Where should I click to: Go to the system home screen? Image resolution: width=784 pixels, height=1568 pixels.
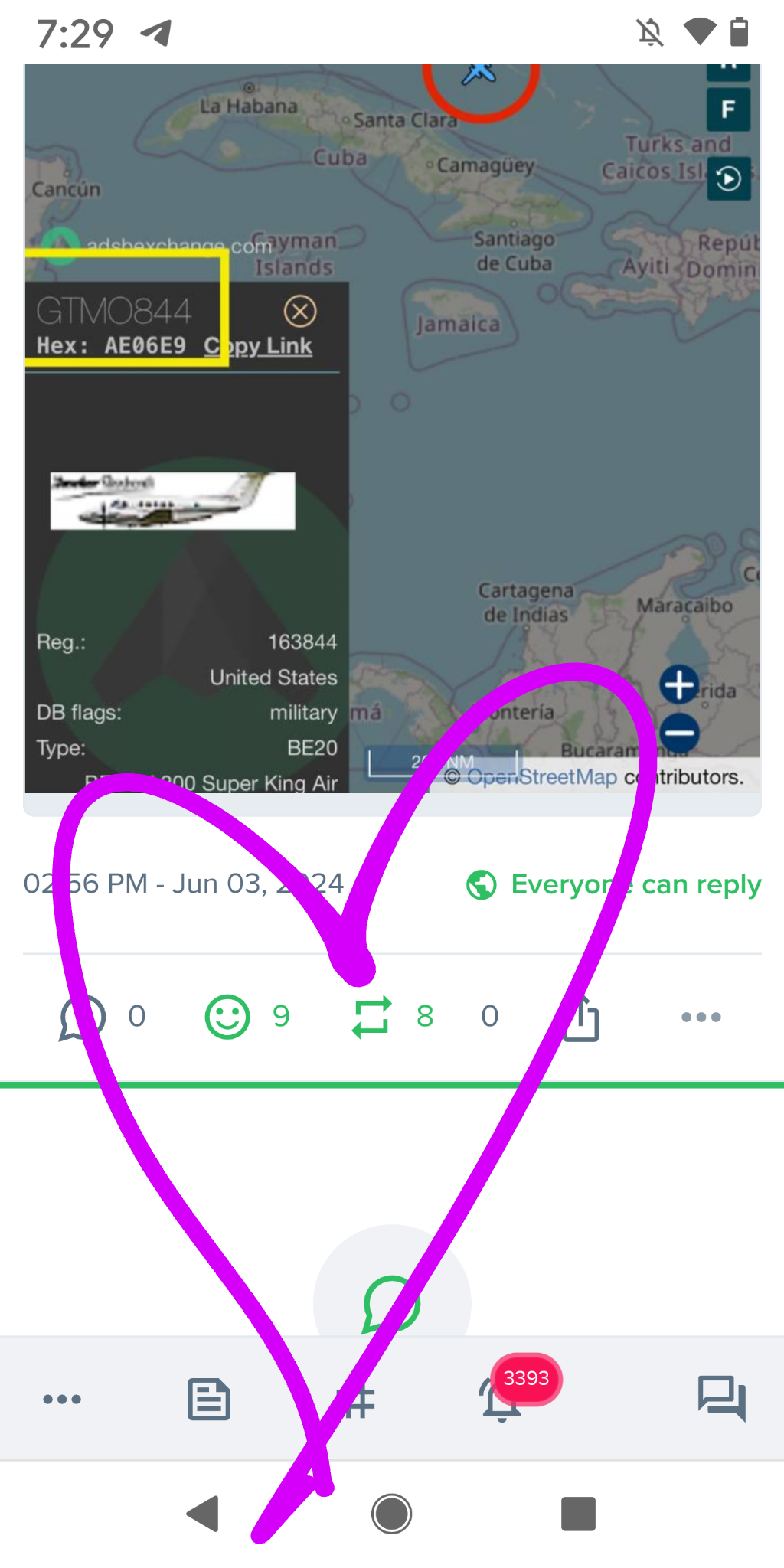point(392,1514)
